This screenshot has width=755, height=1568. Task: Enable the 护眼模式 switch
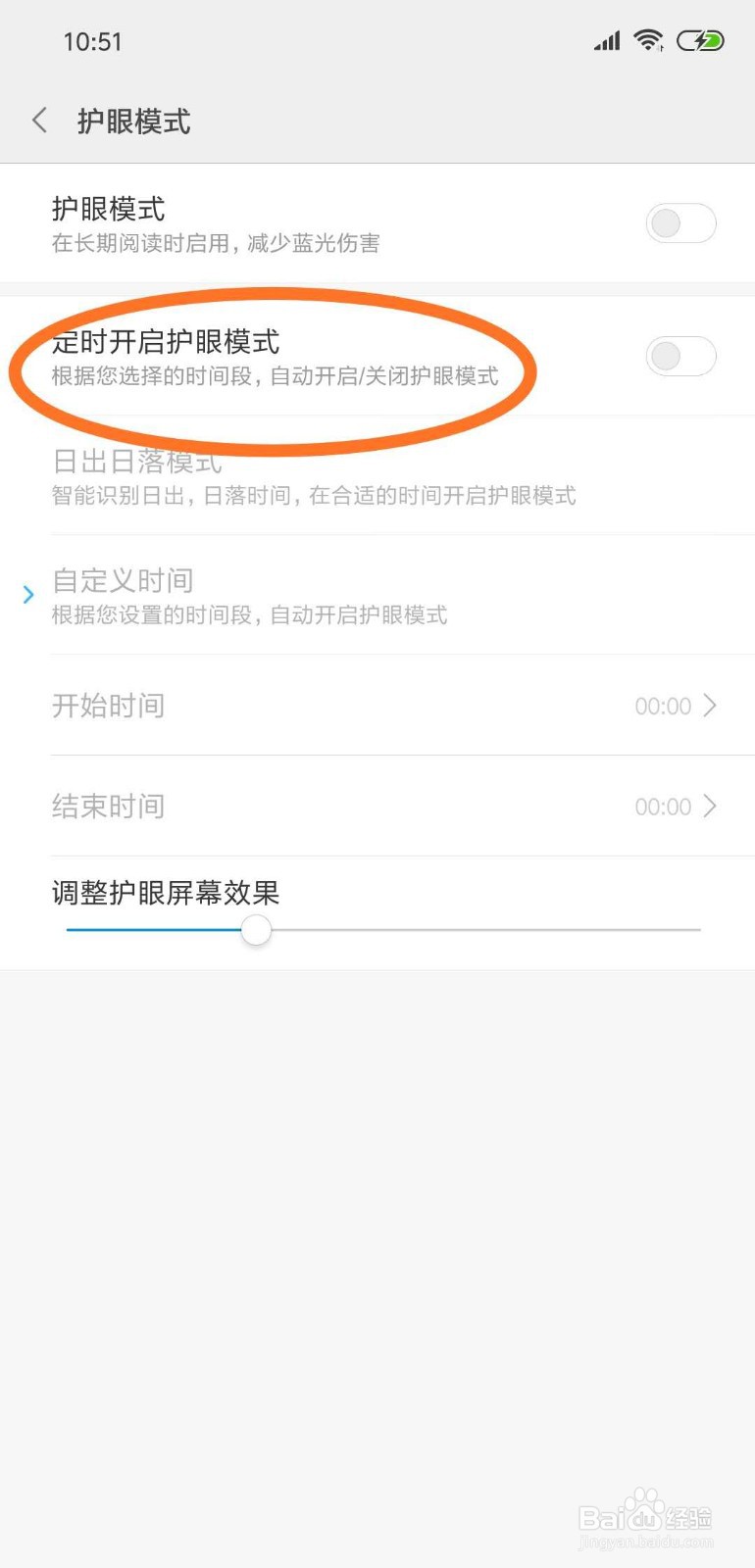pos(680,223)
